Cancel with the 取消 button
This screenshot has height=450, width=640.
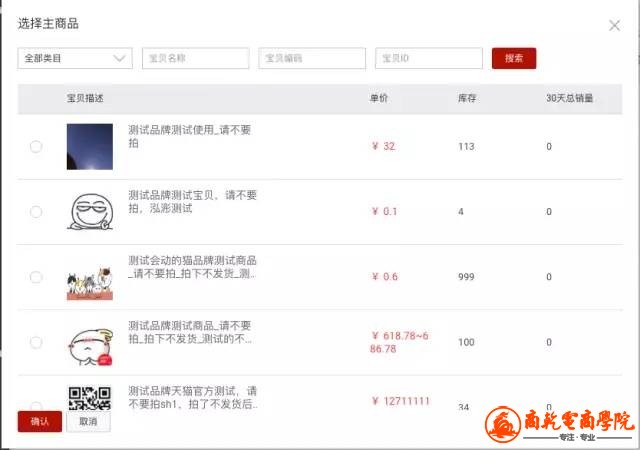point(88,422)
